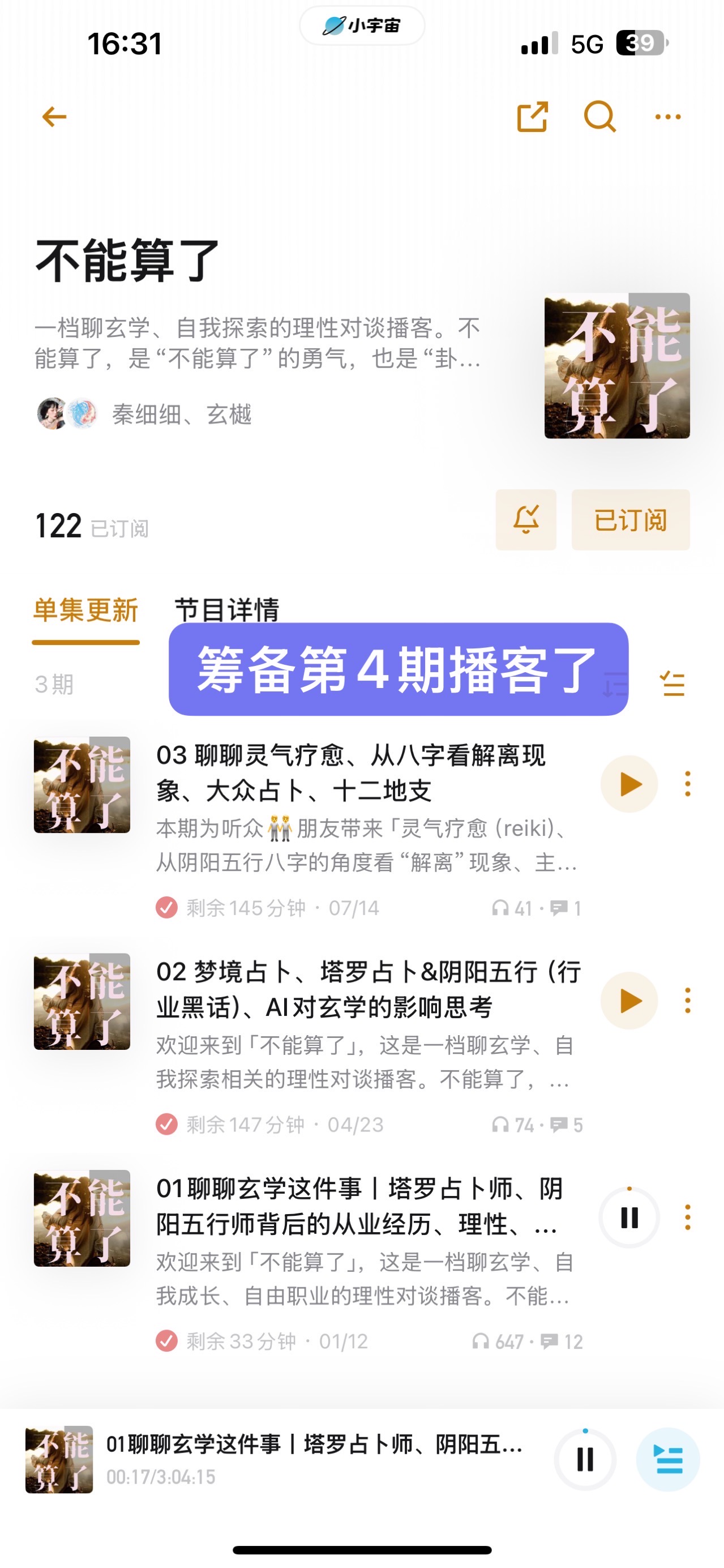Open the episode list selection icon

[x=672, y=684]
